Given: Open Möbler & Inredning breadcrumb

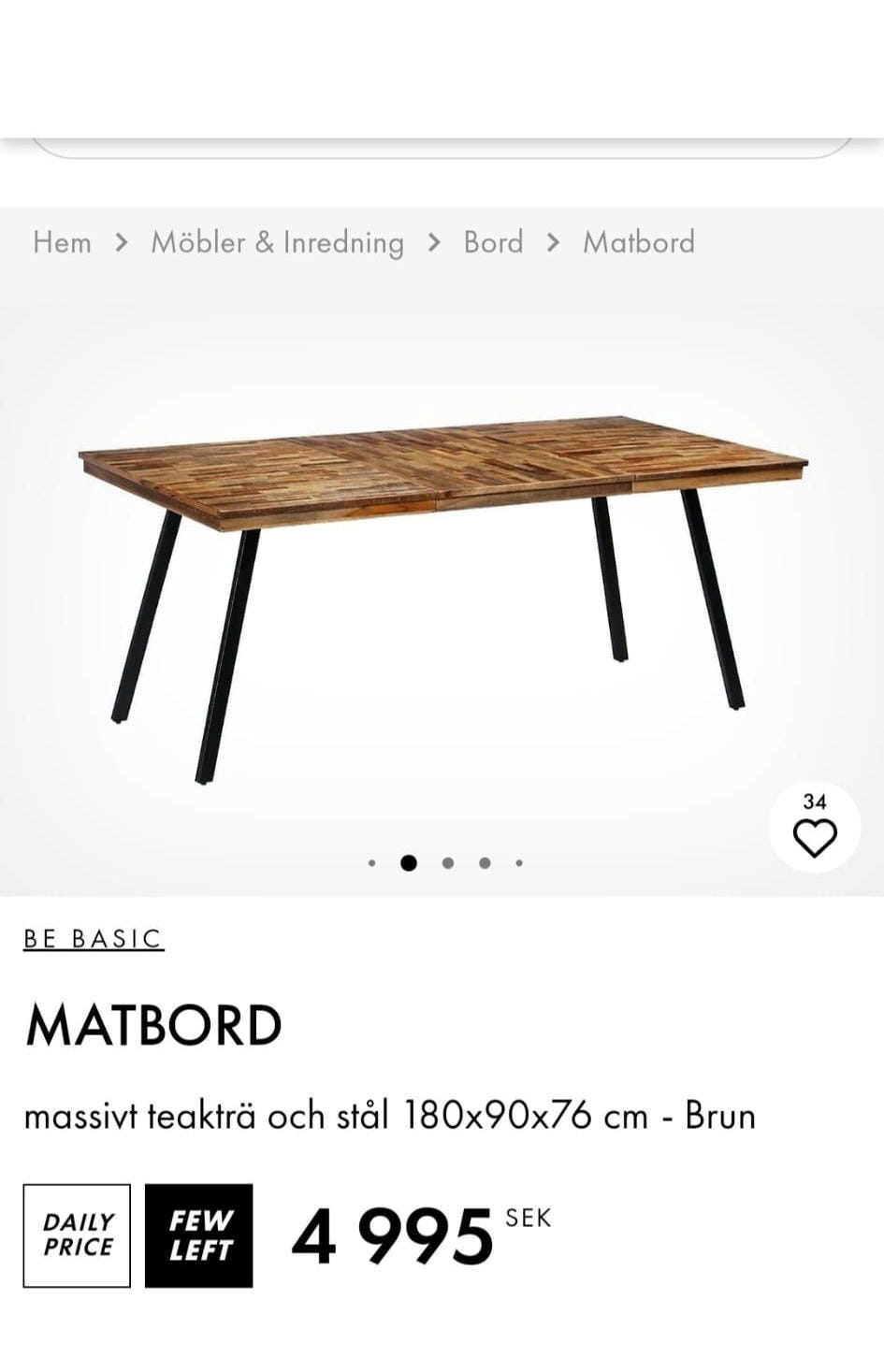Looking at the screenshot, I should [x=277, y=242].
